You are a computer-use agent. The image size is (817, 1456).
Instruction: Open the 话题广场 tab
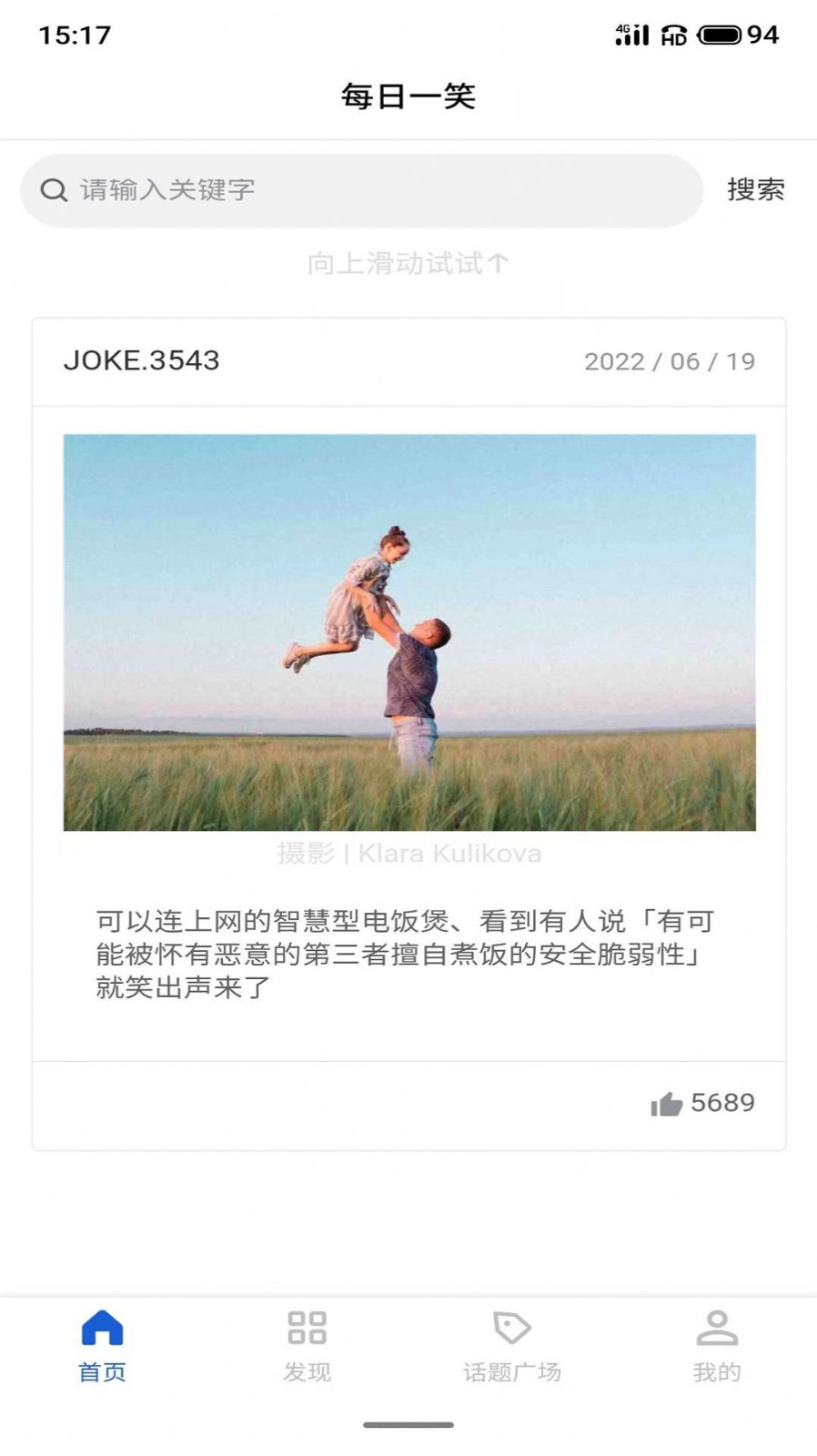coord(511,1346)
